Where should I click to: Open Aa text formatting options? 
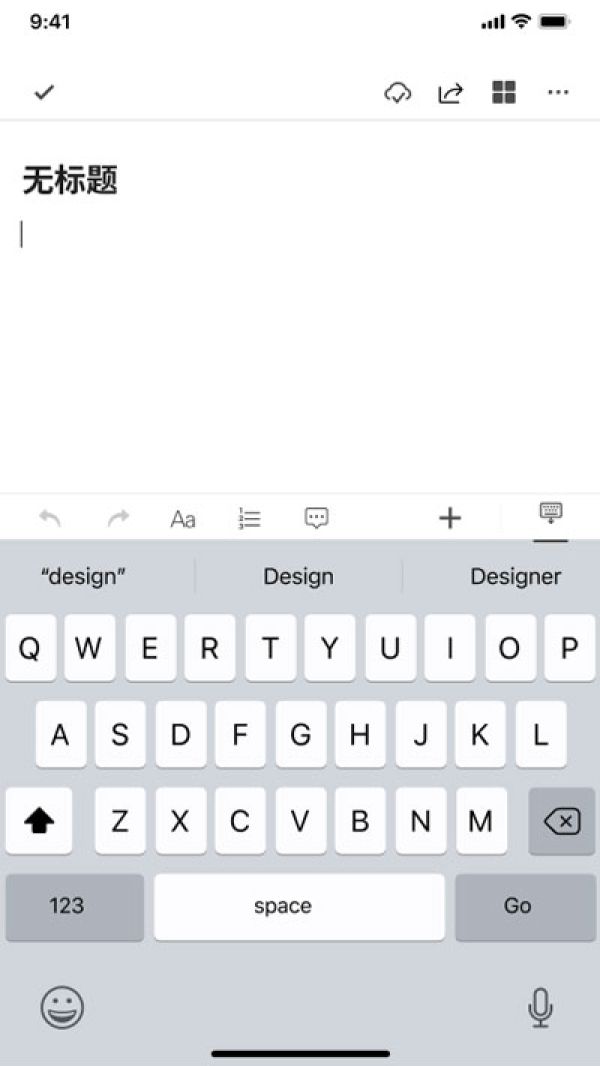pyautogui.click(x=183, y=519)
